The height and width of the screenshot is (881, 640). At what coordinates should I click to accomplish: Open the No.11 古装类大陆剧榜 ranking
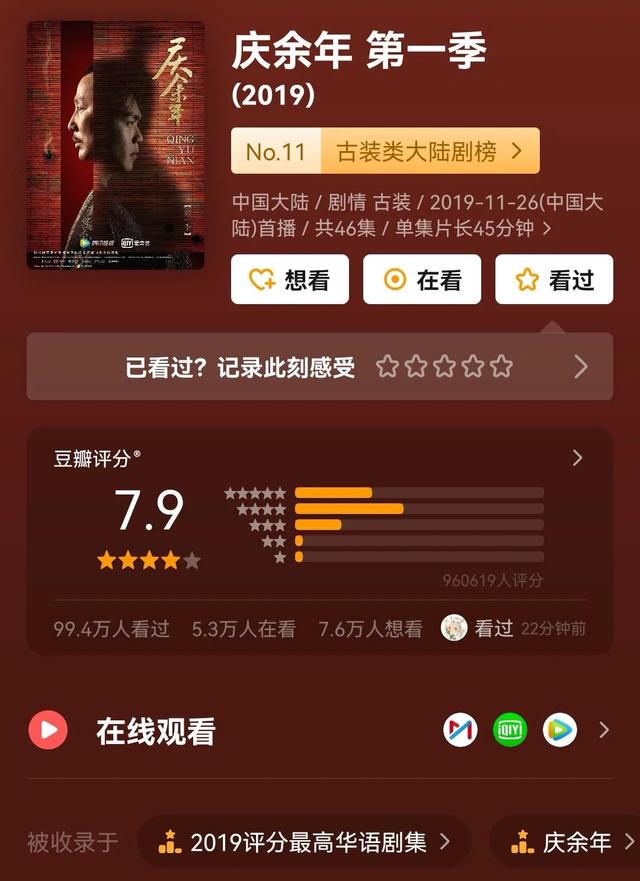(x=385, y=151)
